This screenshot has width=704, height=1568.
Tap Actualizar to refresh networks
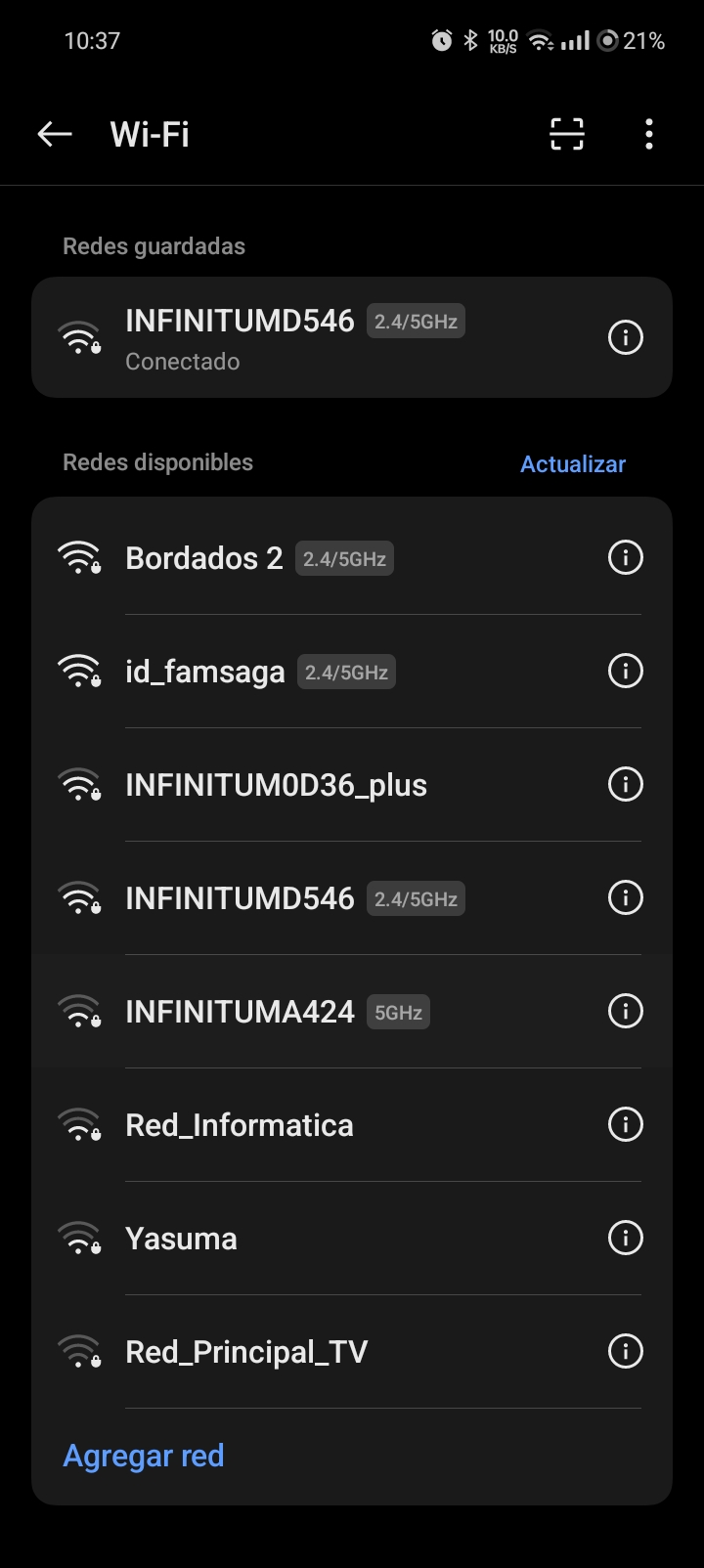[573, 464]
